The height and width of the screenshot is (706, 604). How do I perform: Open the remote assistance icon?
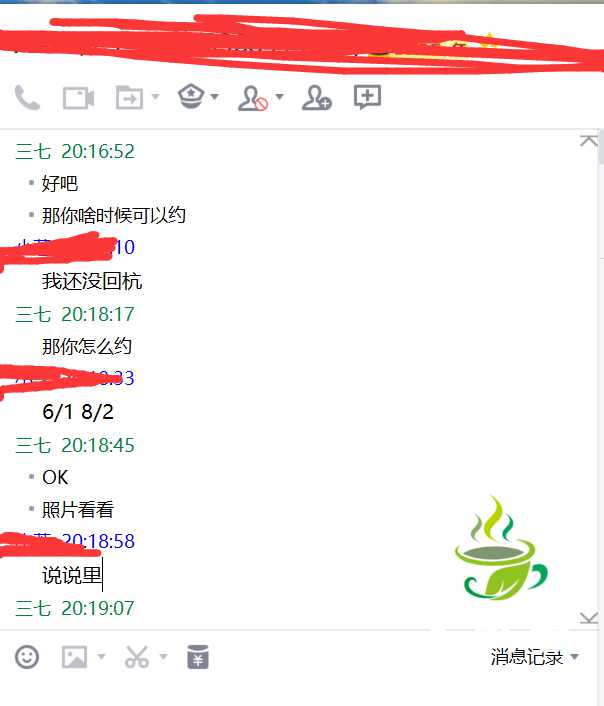(x=191, y=97)
